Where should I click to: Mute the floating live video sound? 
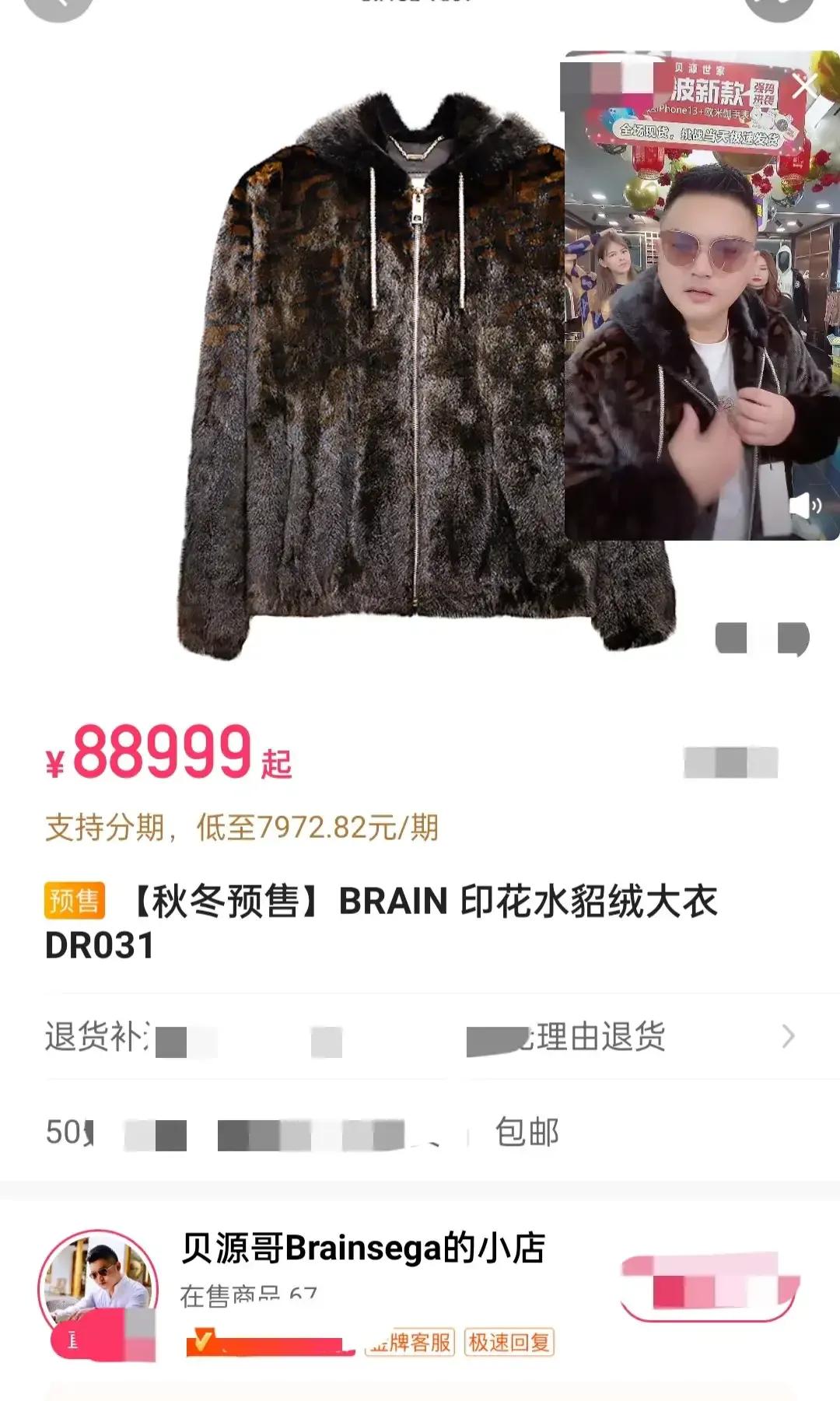(805, 506)
